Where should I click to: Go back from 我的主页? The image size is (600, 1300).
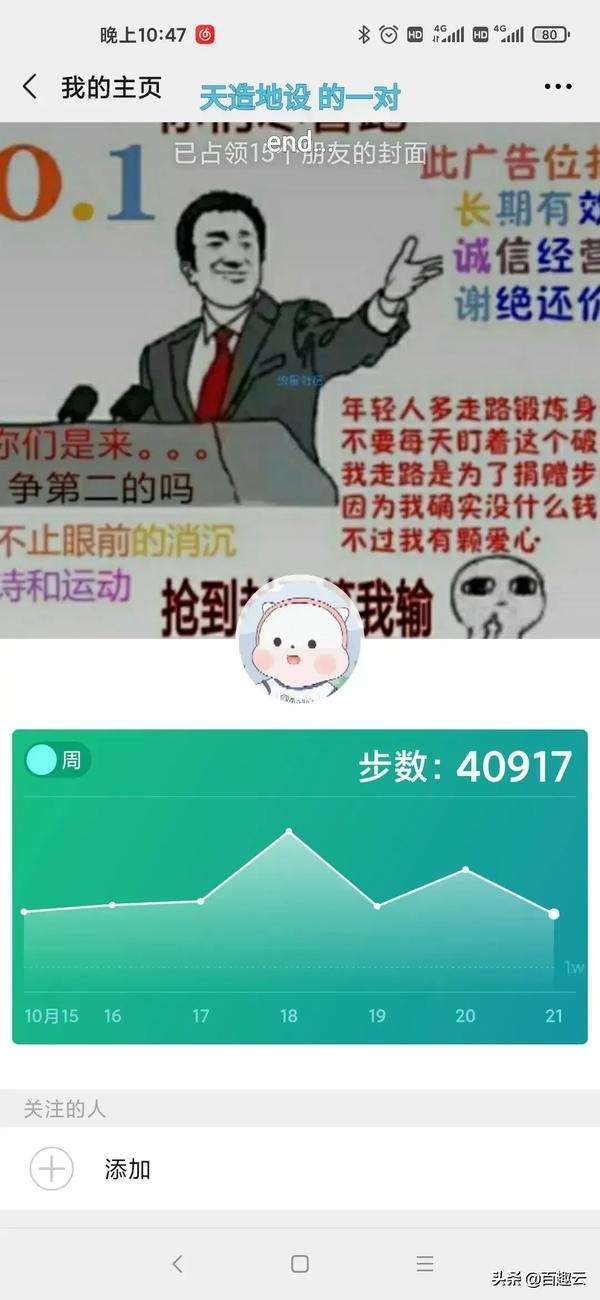click(30, 87)
